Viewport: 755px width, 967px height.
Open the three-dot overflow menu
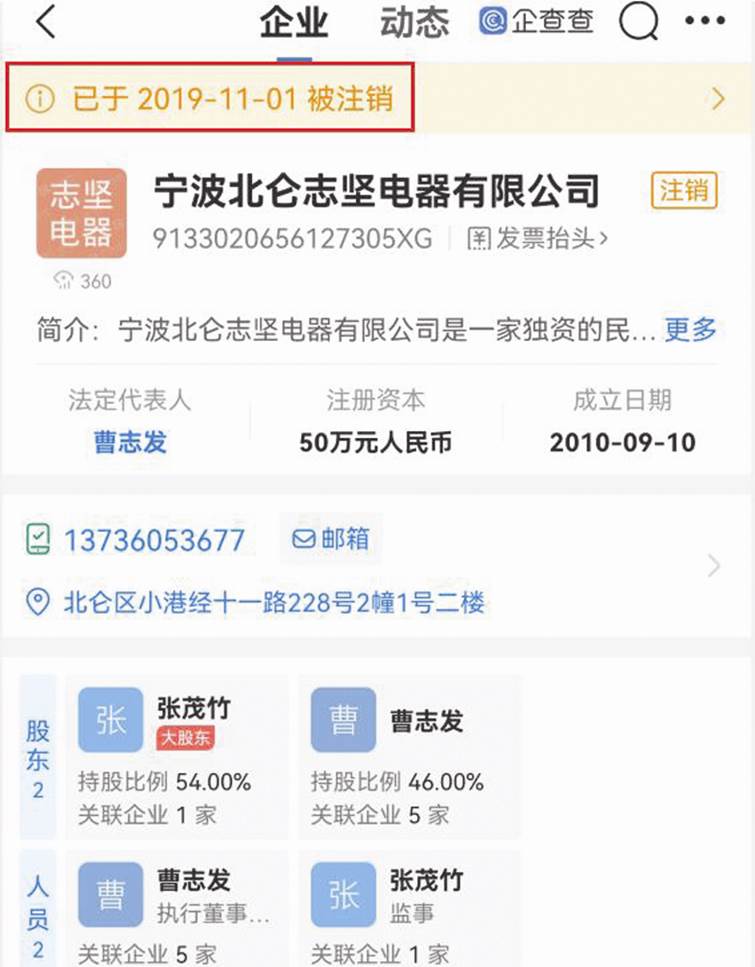[710, 22]
